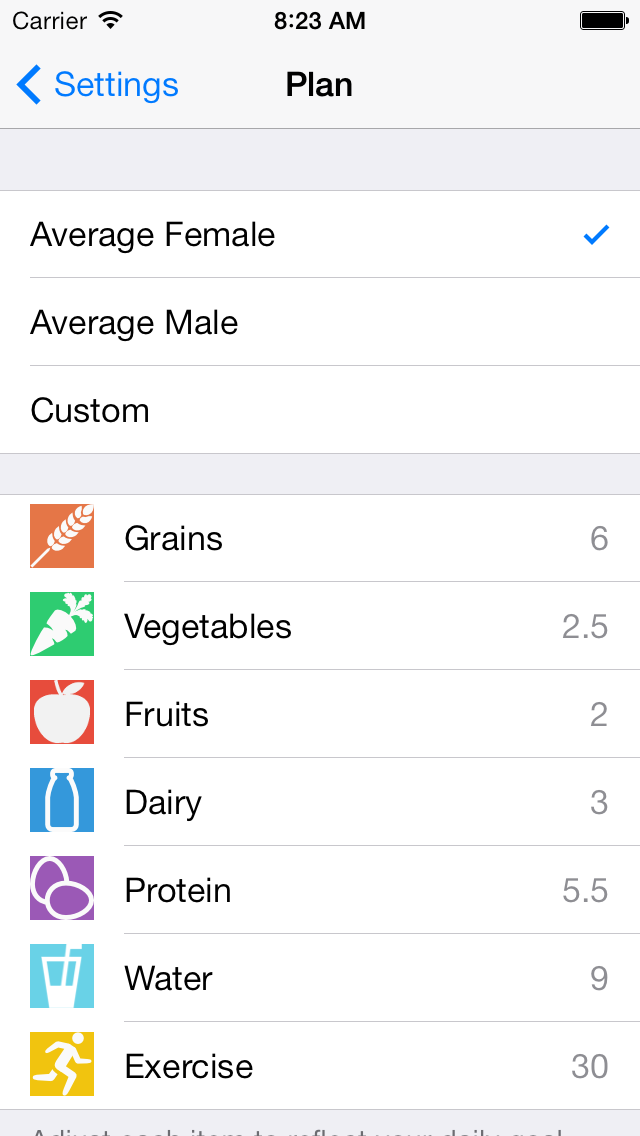The image size is (640, 1136).
Task: Tap the Fruits goal row
Action: click(320, 714)
